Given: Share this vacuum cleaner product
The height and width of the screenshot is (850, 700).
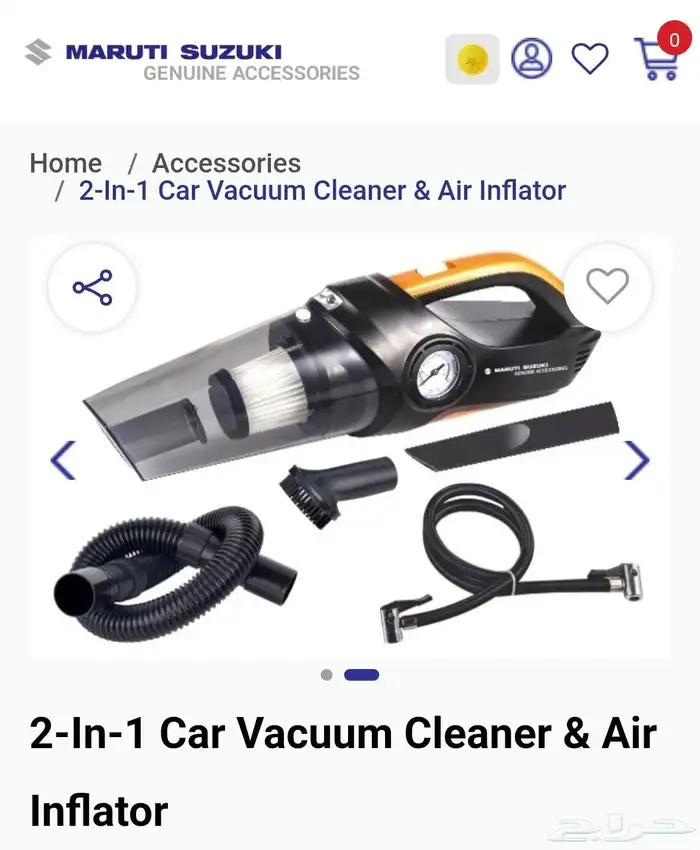Looking at the screenshot, I should pyautogui.click(x=93, y=288).
